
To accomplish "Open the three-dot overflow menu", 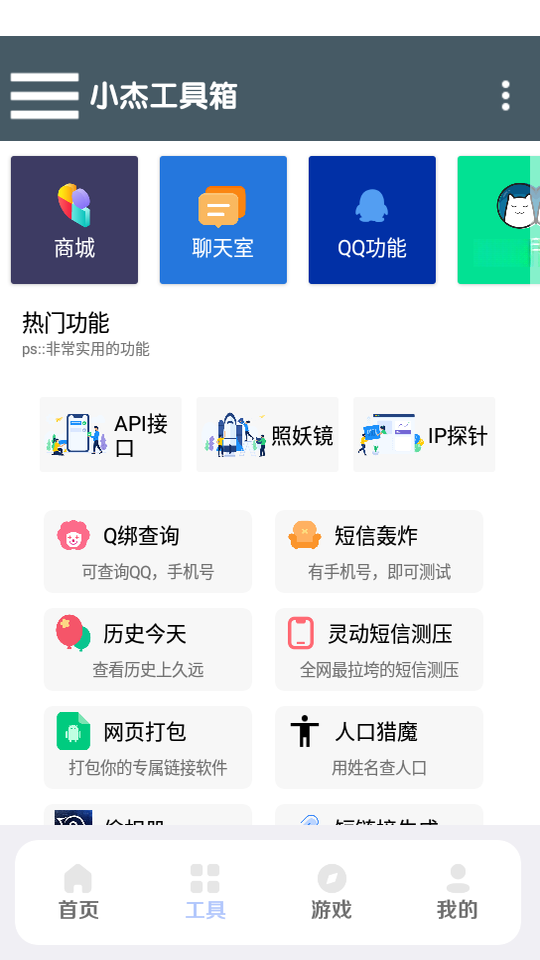I will (x=505, y=96).
